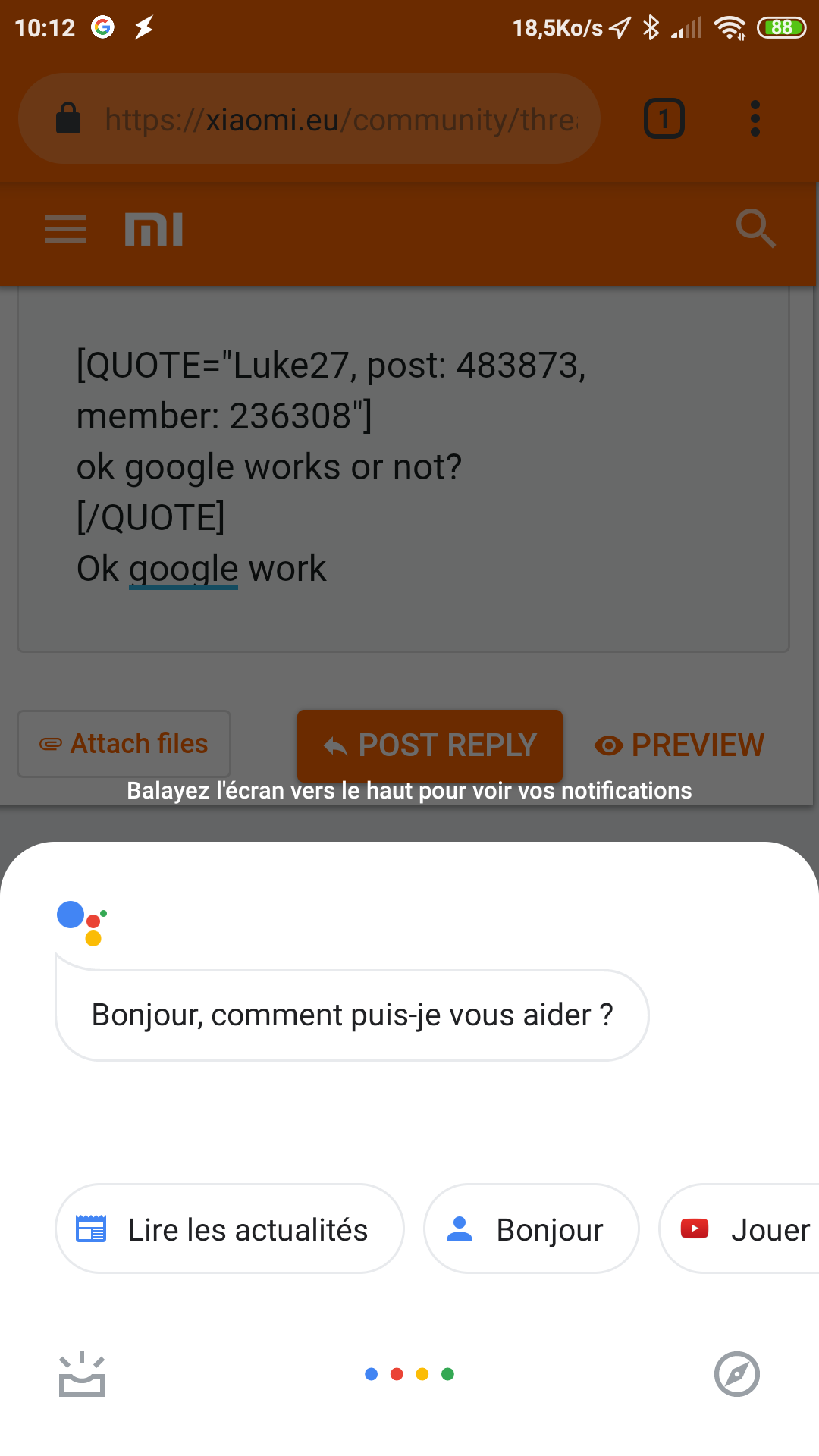Tap the Assistant listening dots

click(409, 1374)
